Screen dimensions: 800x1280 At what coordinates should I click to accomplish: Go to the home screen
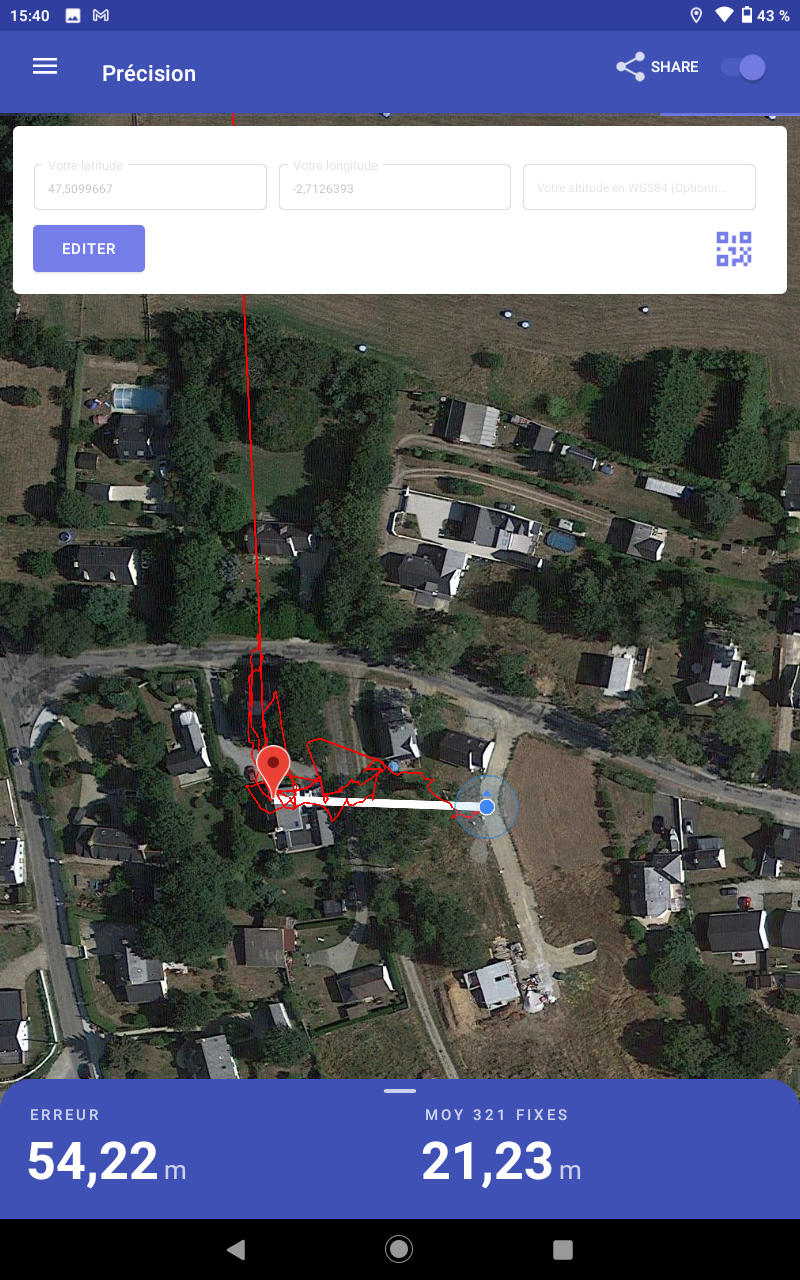pyautogui.click(x=399, y=1249)
